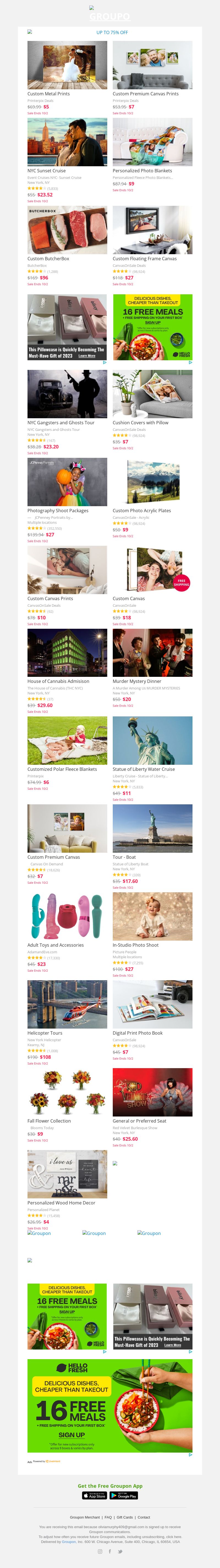The width and height of the screenshot is (220, 1568).
Task: Open the FAQ footer link
Action: pos(108,1517)
